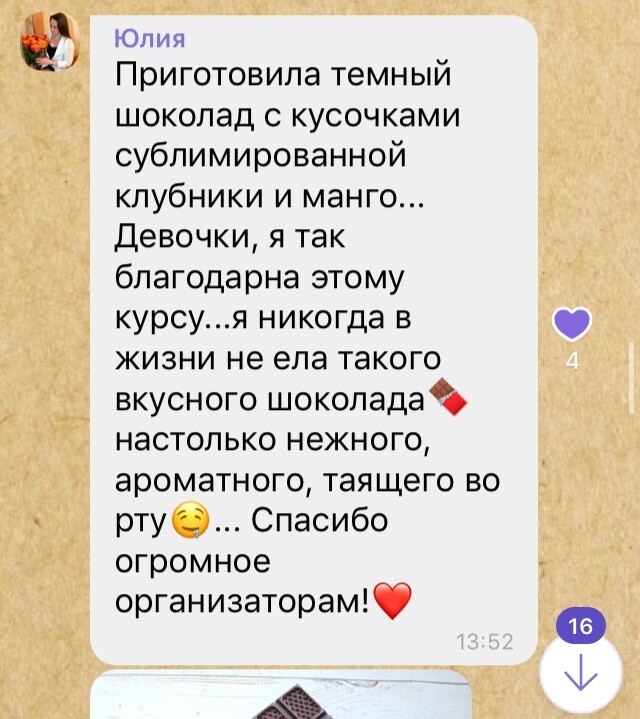Screen dimensions: 640x719
Task: Jump to the latest unread messages
Action: pyautogui.click(x=580, y=674)
